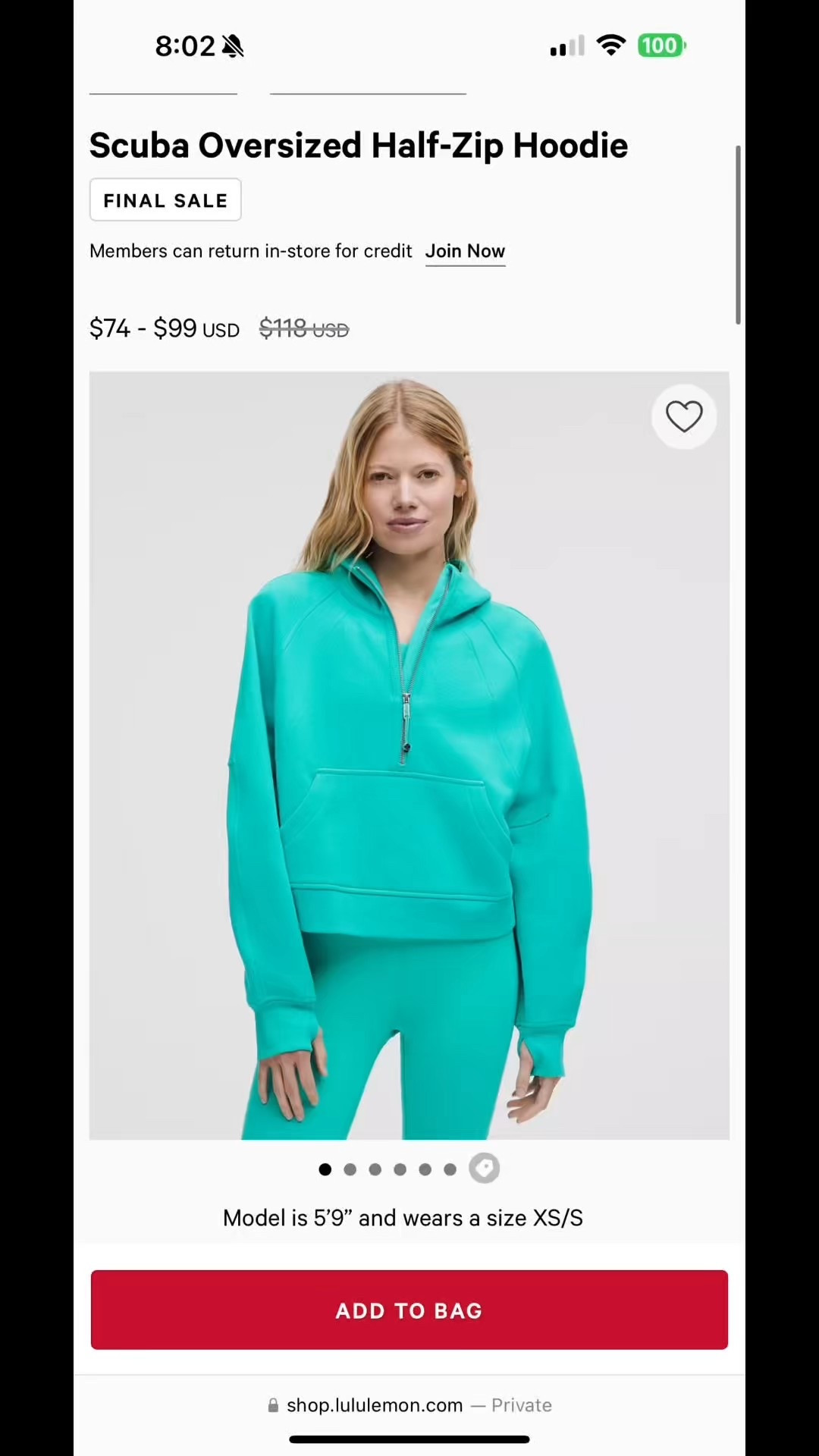Select the last circular video indicator
819x1456 pixels.
tap(484, 1169)
